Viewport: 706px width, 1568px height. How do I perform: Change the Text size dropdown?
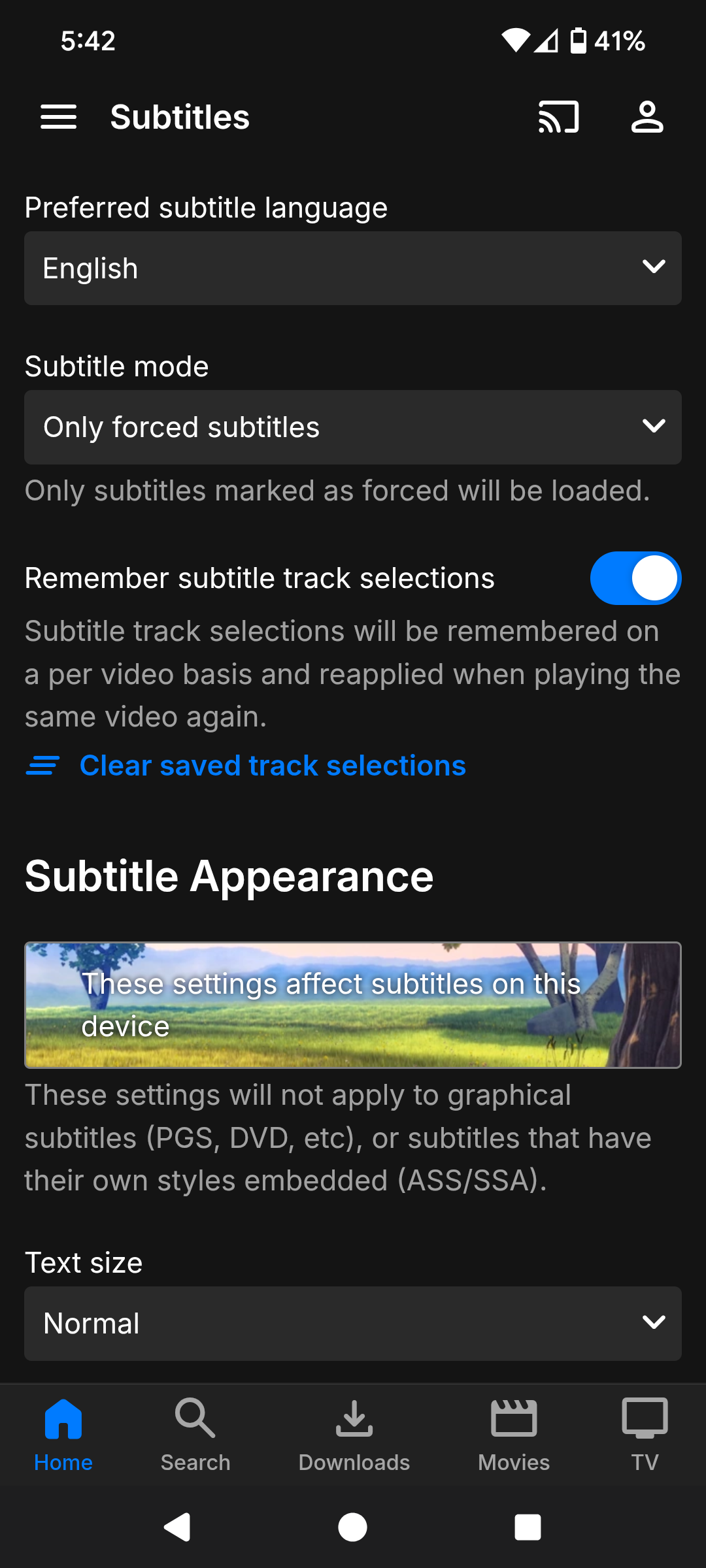(x=353, y=1324)
